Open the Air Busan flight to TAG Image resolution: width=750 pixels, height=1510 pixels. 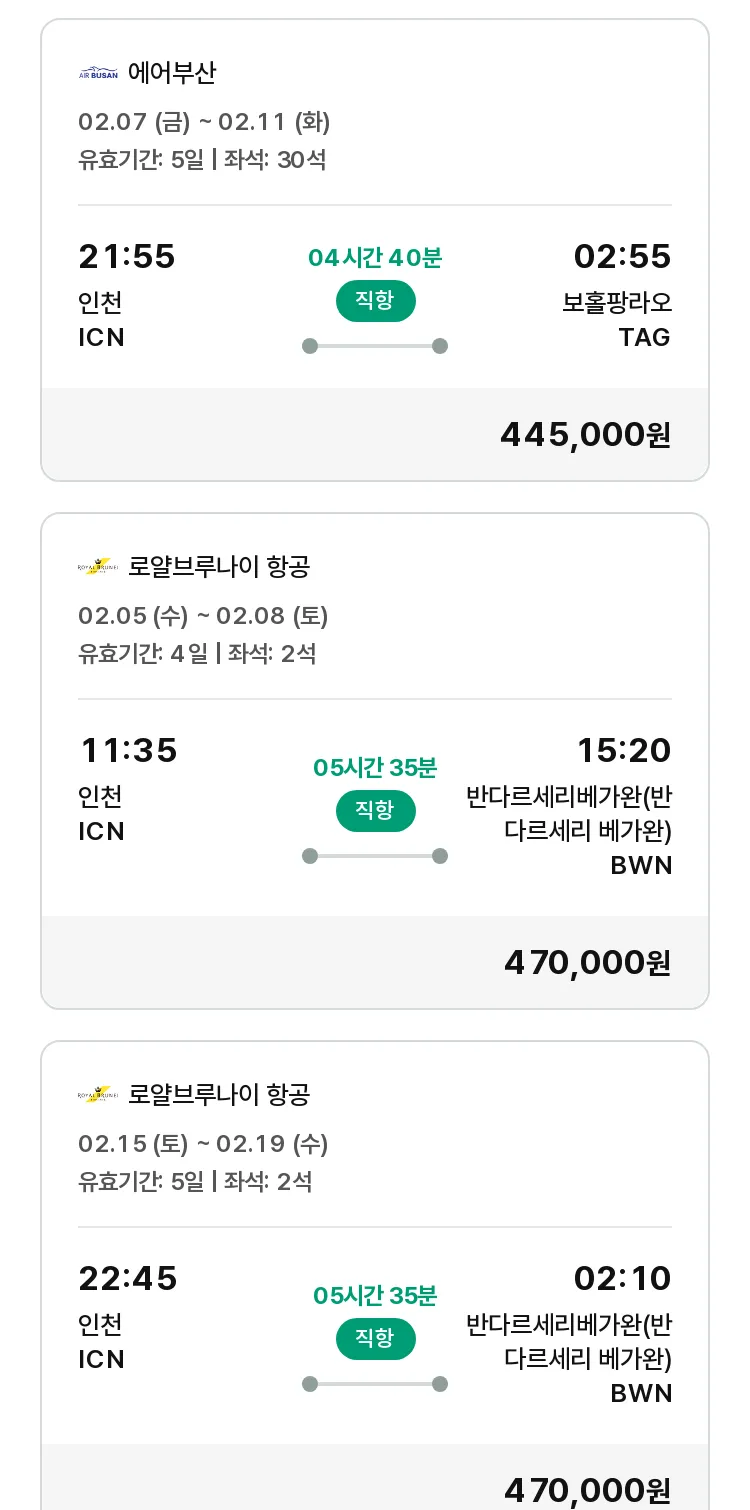[375, 250]
